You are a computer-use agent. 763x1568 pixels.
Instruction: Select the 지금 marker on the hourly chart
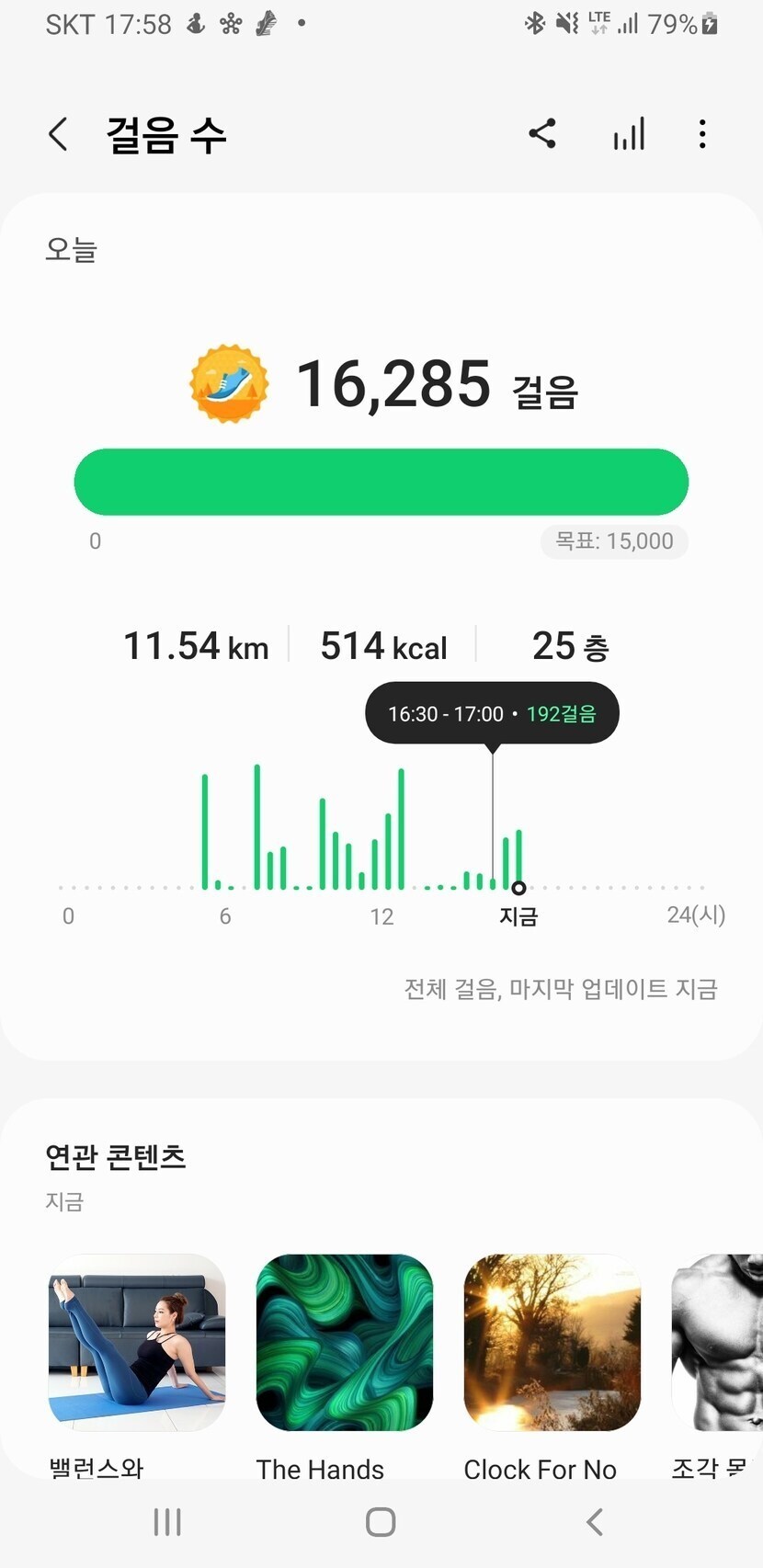[518, 888]
